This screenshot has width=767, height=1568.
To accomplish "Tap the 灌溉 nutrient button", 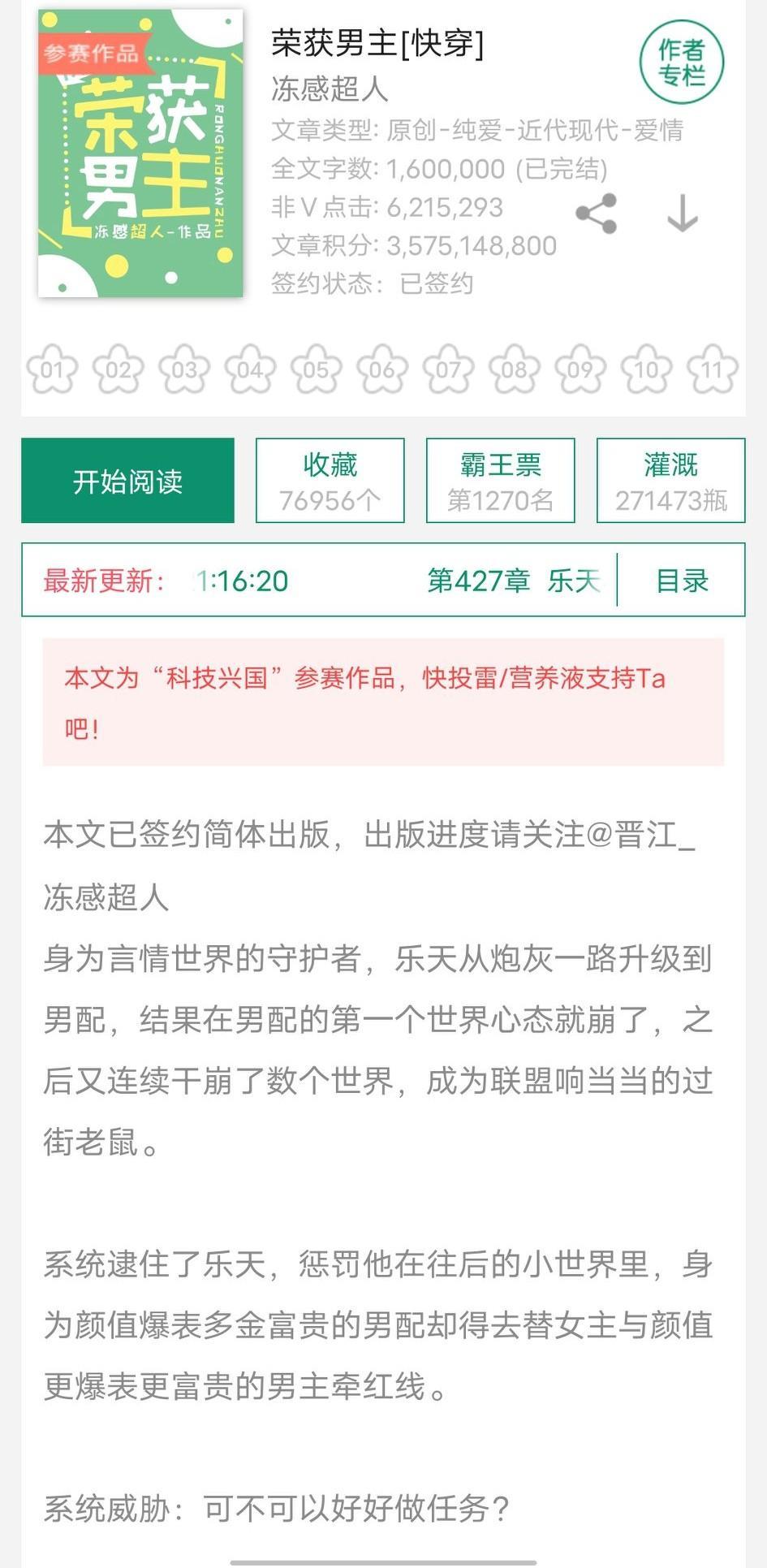I will pyautogui.click(x=670, y=481).
